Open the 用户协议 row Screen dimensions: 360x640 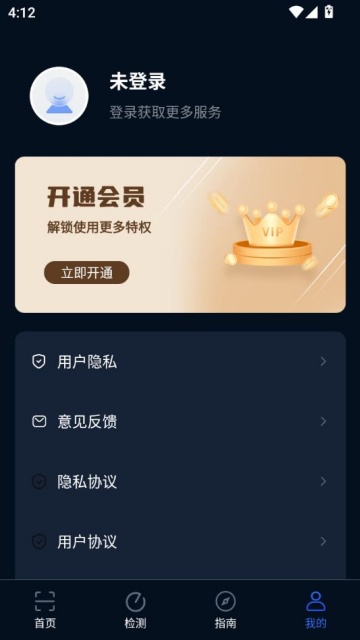point(180,542)
